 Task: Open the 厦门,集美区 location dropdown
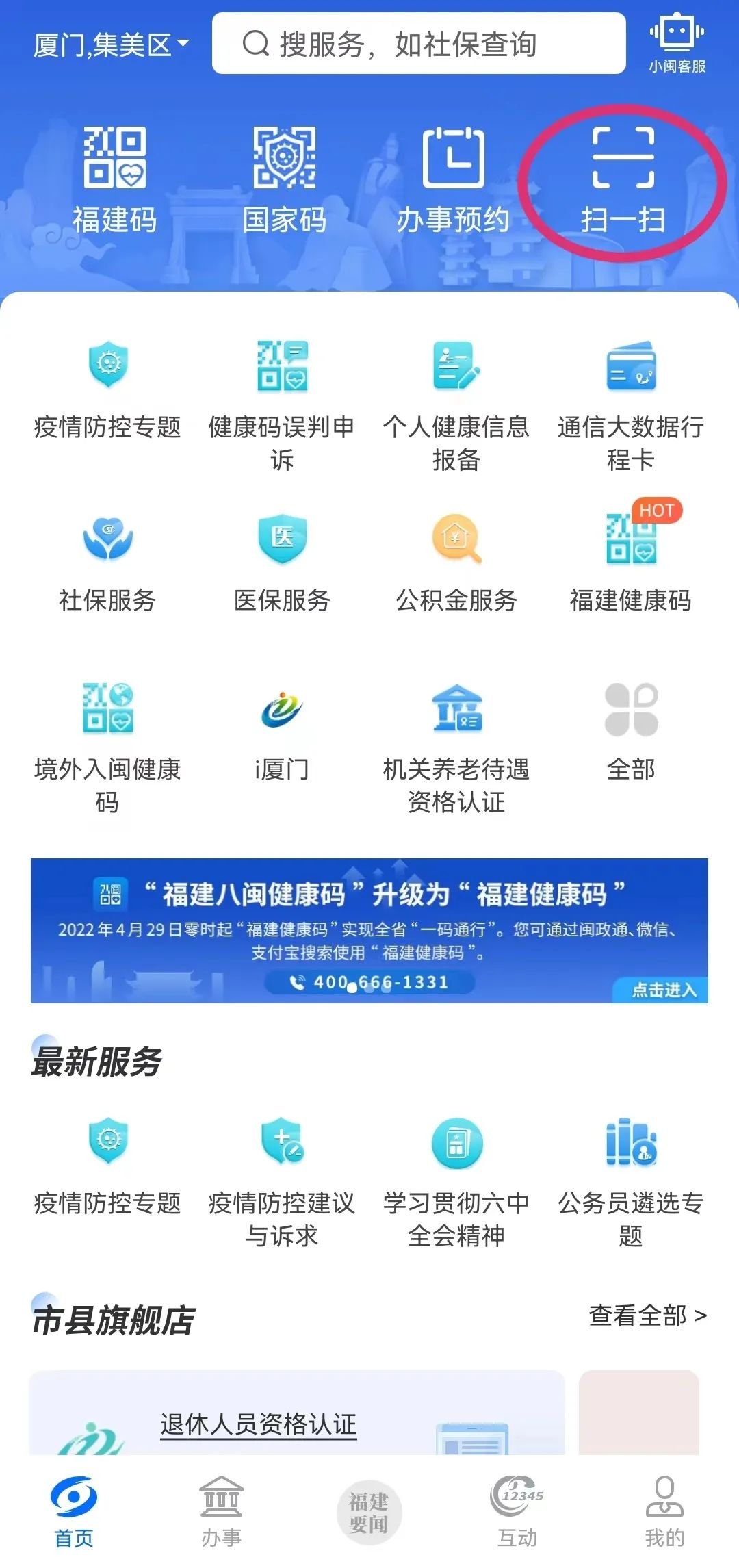[111, 45]
